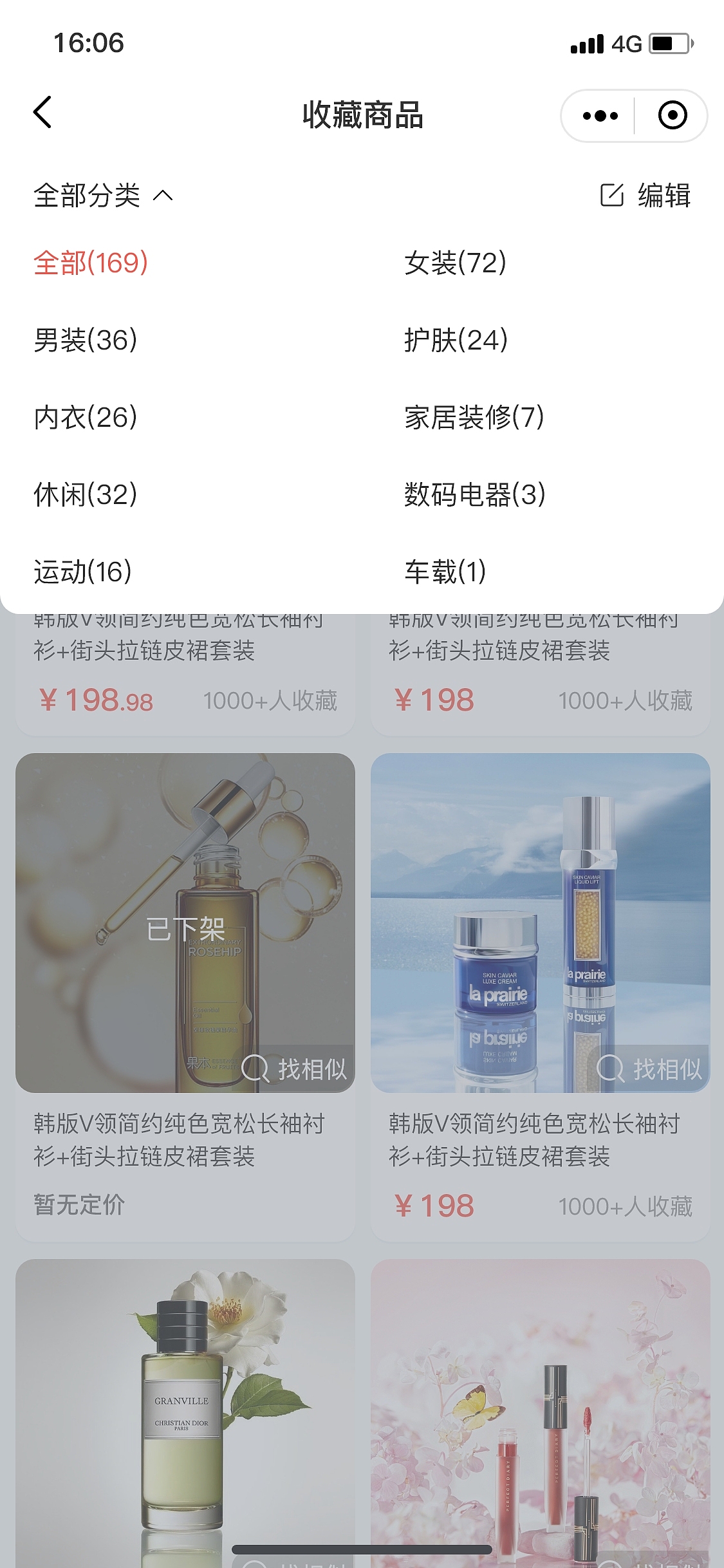724x1568 pixels.
Task: Open the 编辑 edit mode
Action: click(x=653, y=196)
